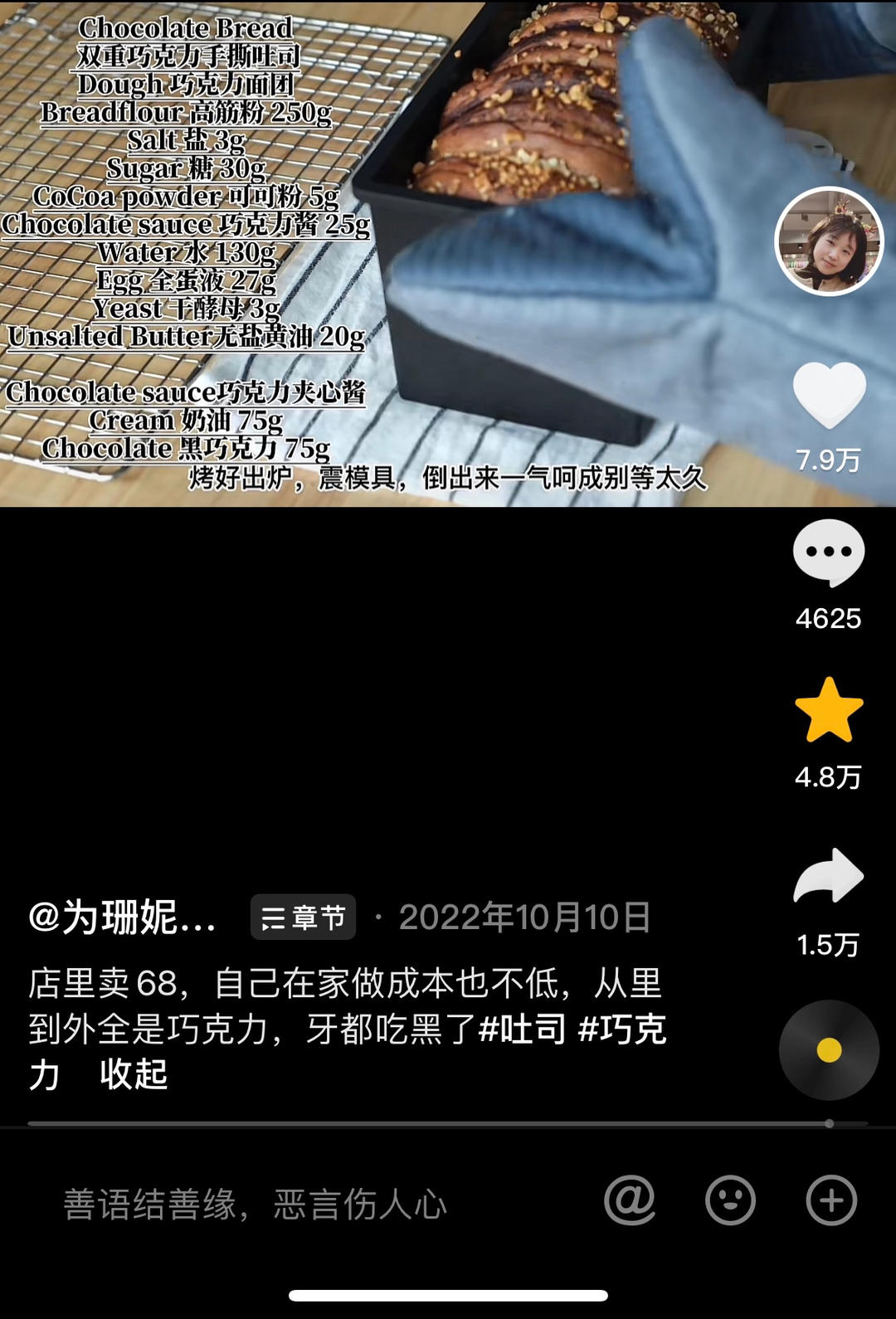Open the #吐司 hashtag
The image size is (896, 1319).
pos(523,1029)
